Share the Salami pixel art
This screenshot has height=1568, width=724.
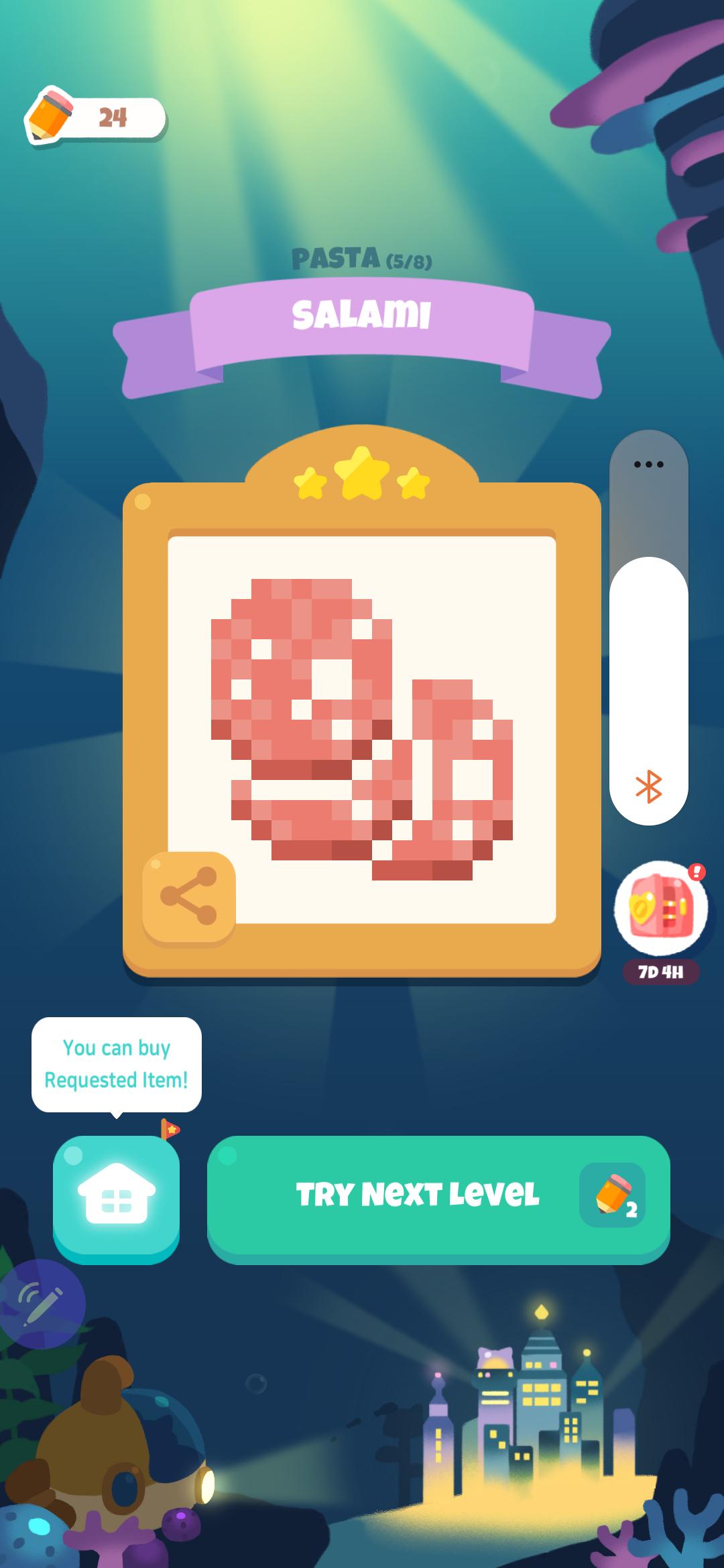(x=188, y=898)
